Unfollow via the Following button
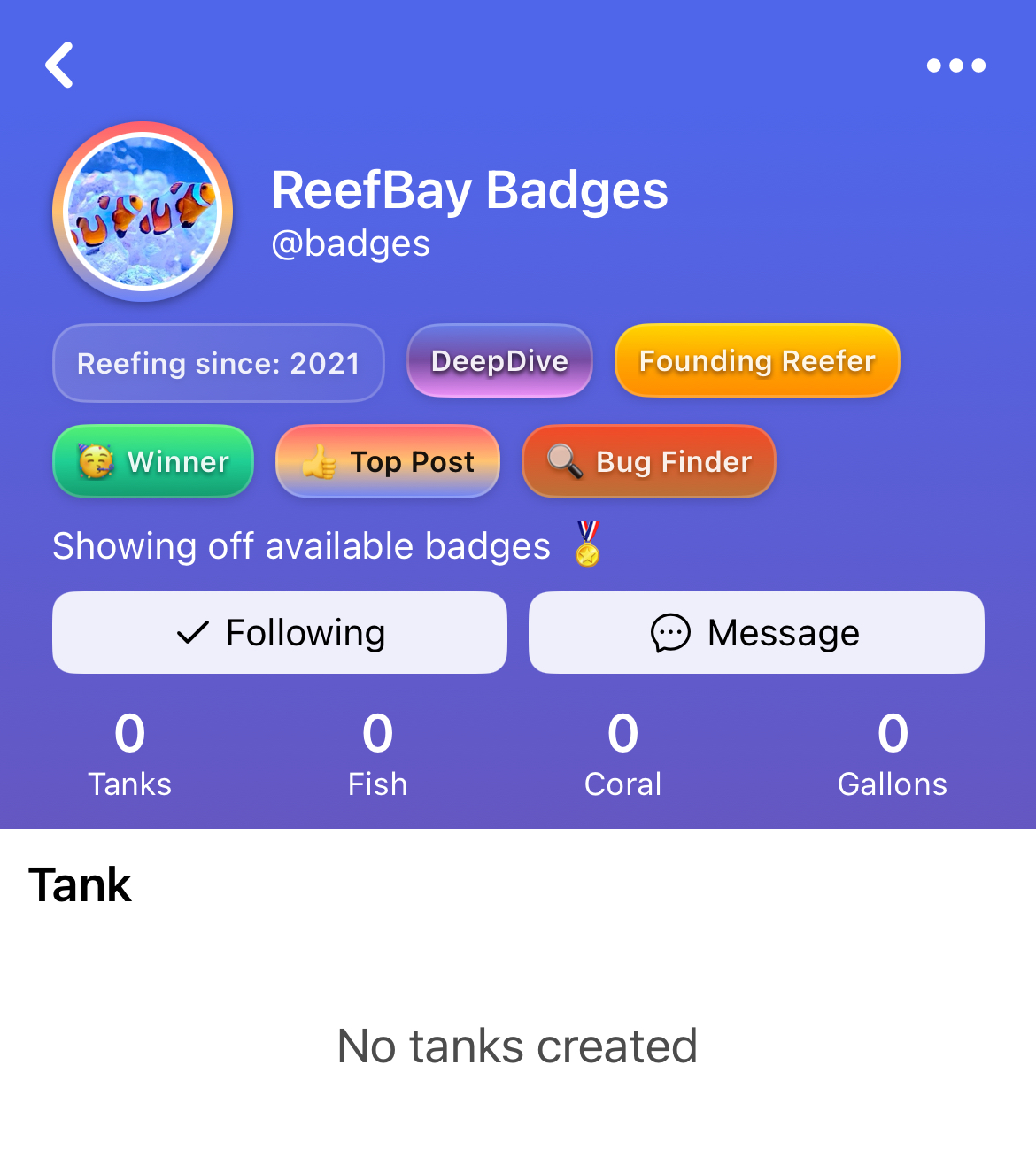Screen dimensions: 1036x1158 pos(280,633)
